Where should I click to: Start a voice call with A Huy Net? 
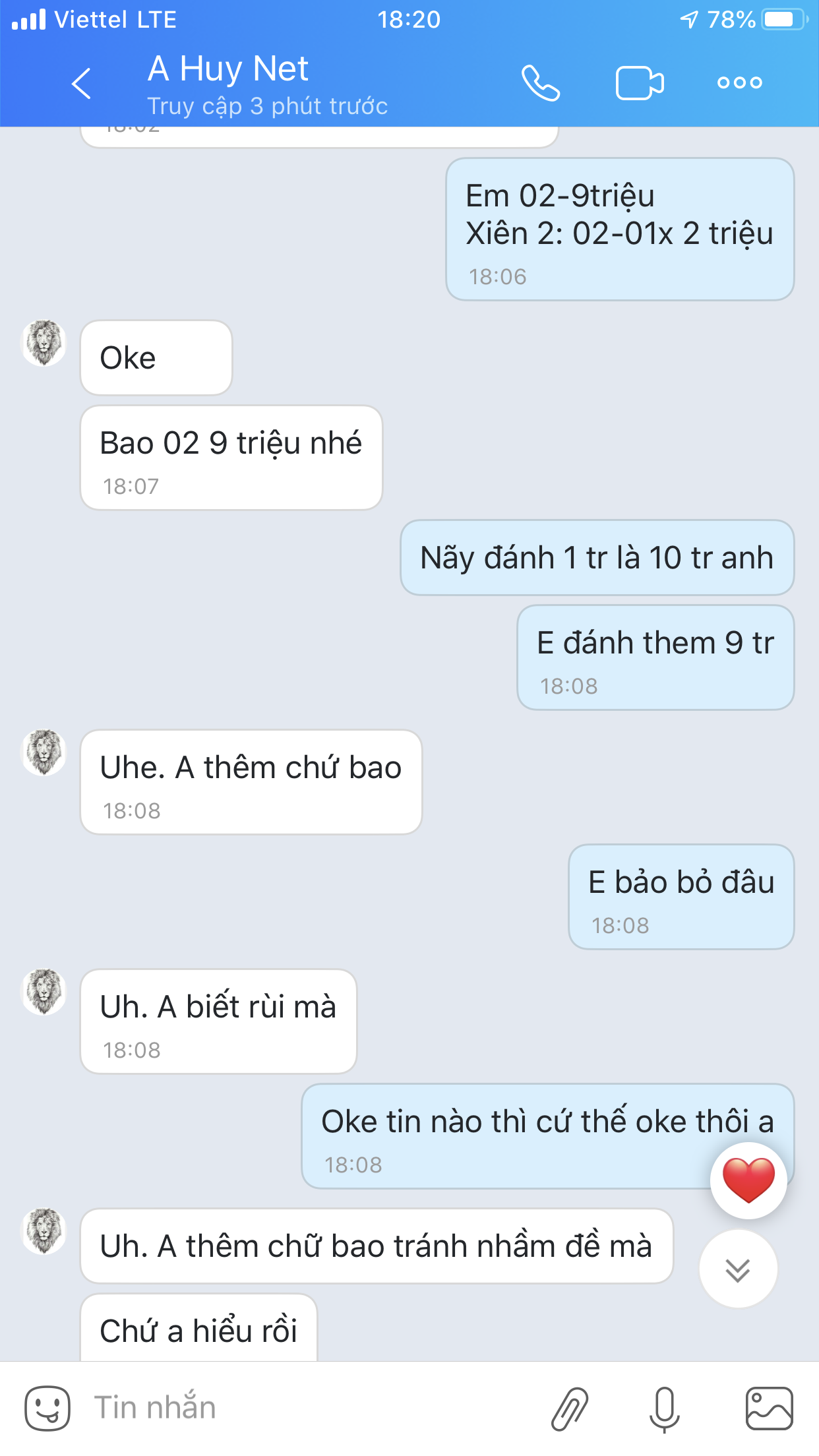point(541,83)
